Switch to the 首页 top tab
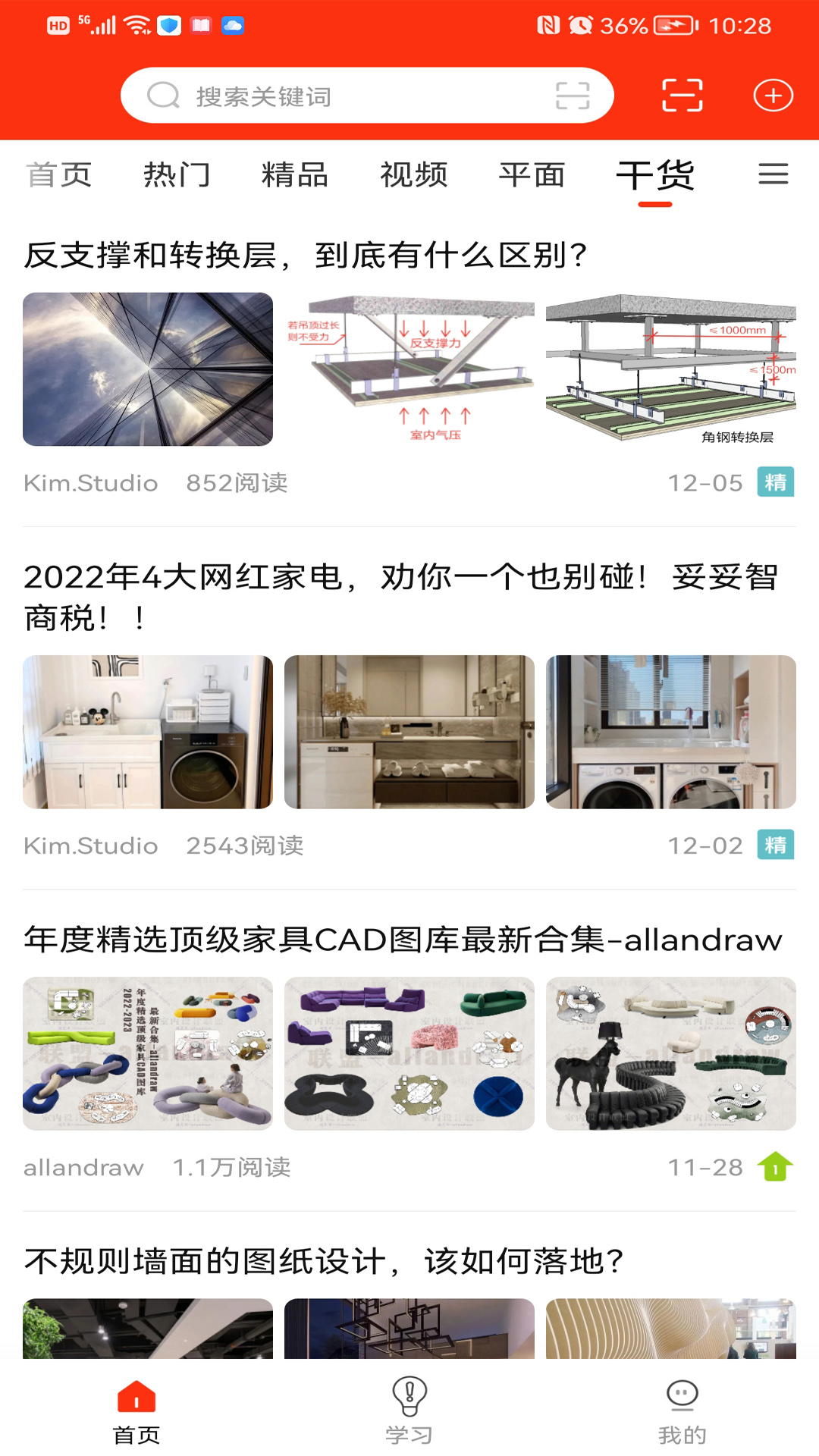This screenshot has height=1456, width=819. [59, 175]
